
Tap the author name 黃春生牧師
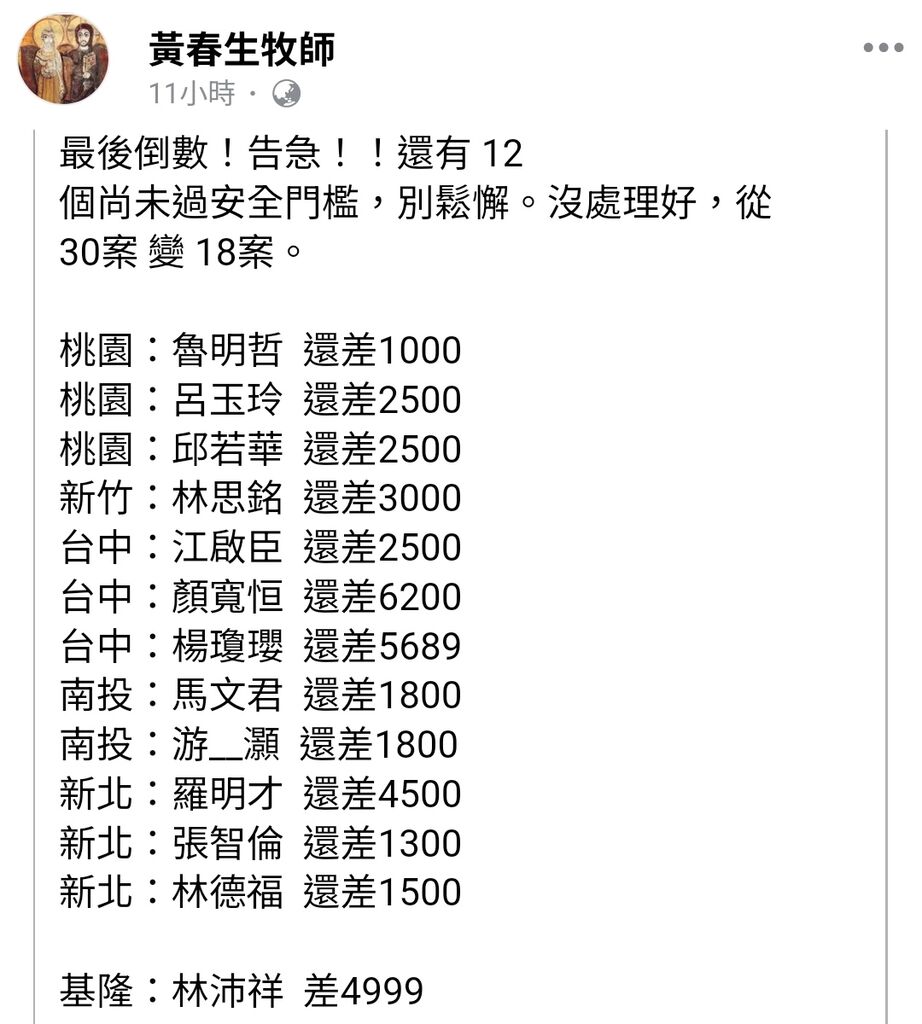click(242, 48)
